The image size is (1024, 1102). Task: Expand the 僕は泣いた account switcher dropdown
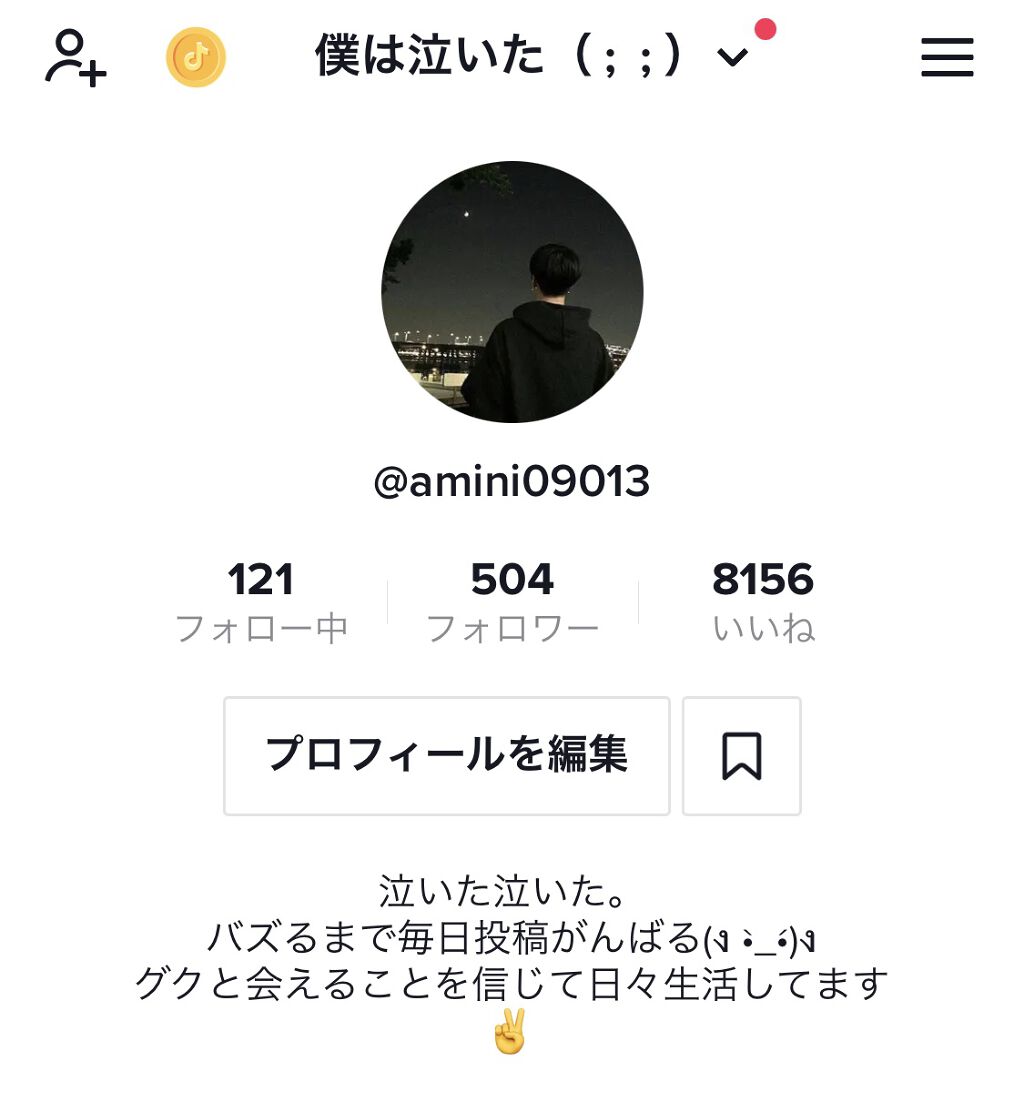(x=732, y=57)
